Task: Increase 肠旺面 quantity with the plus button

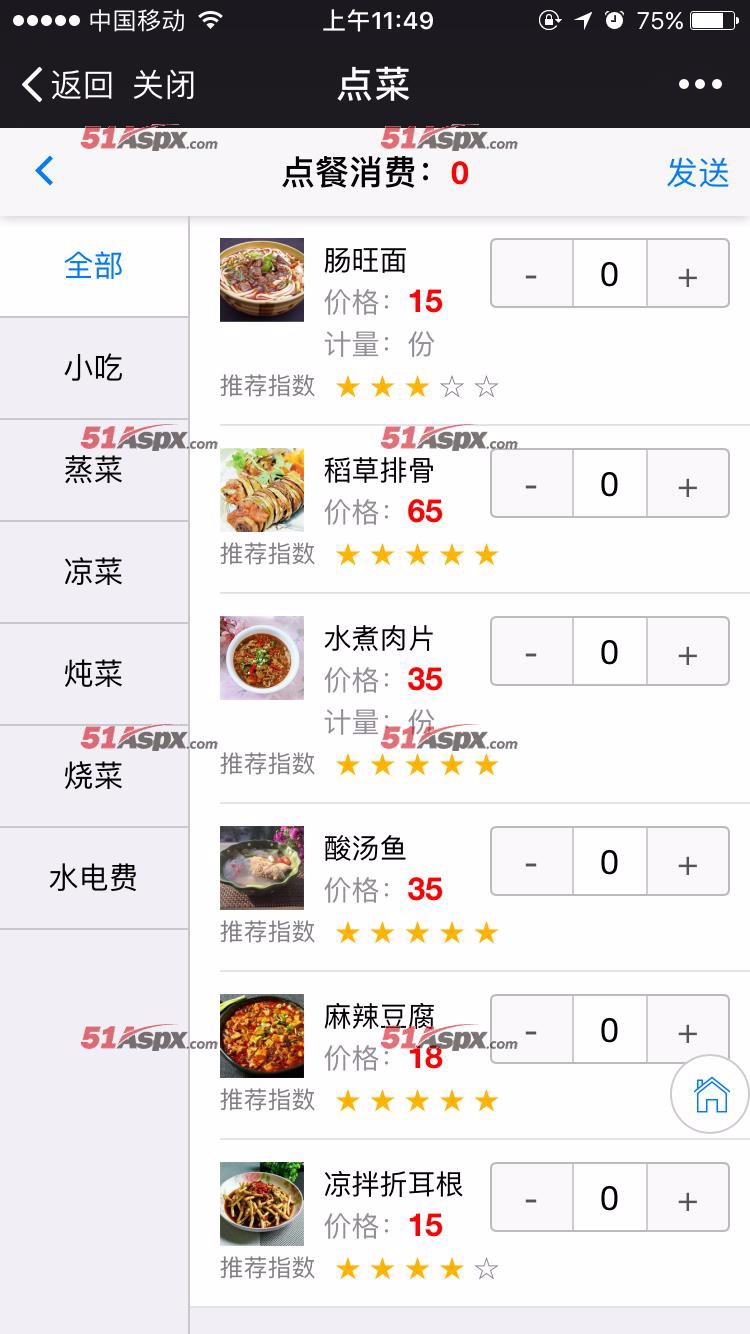Action: point(687,274)
